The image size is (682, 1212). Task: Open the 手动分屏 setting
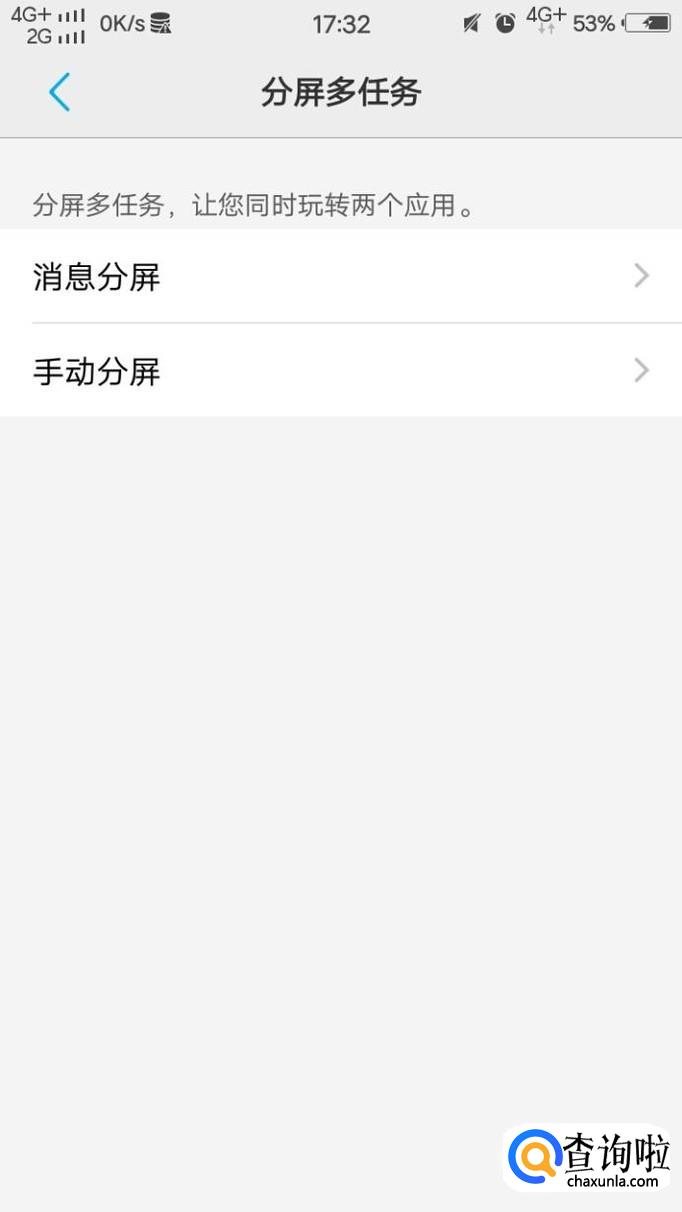click(340, 371)
